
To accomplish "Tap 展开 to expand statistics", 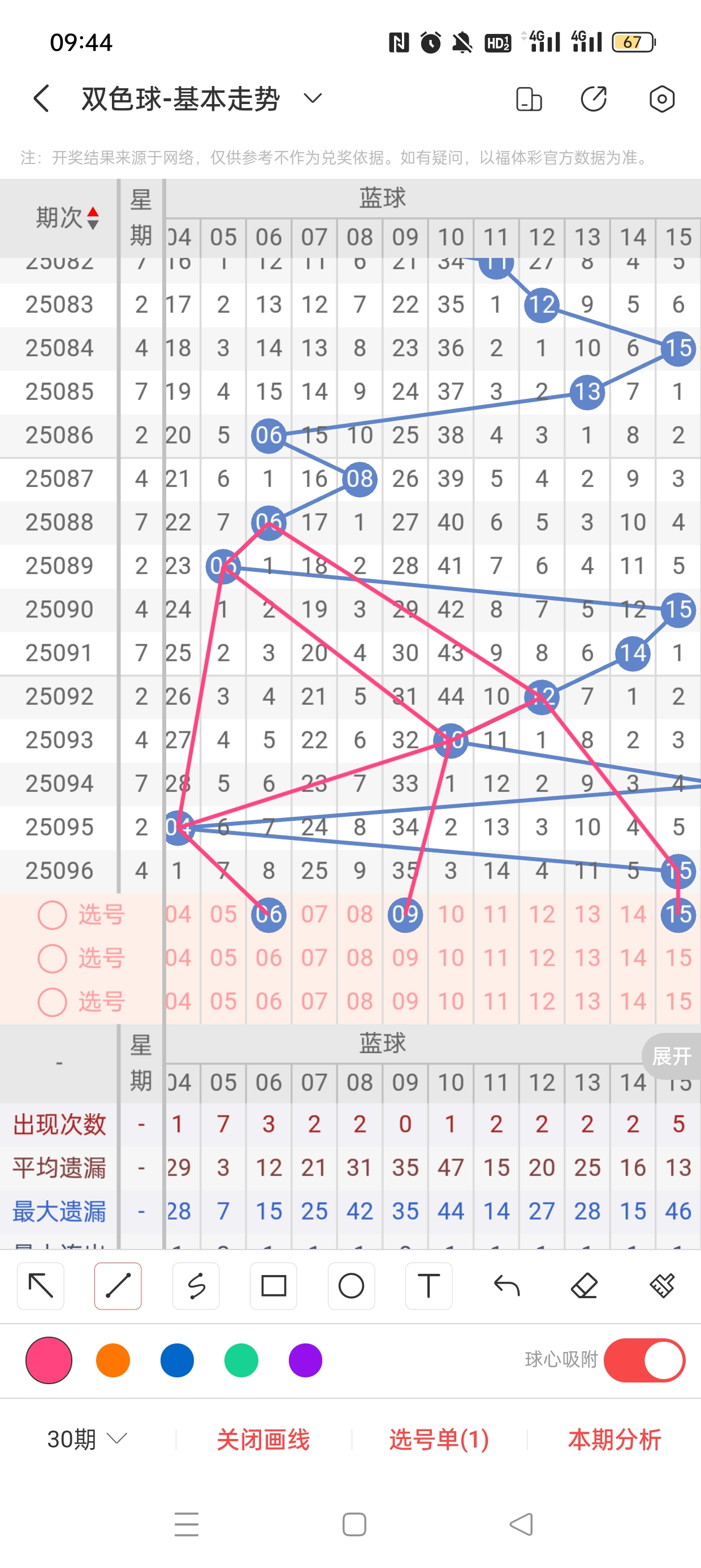I will coord(671,1056).
